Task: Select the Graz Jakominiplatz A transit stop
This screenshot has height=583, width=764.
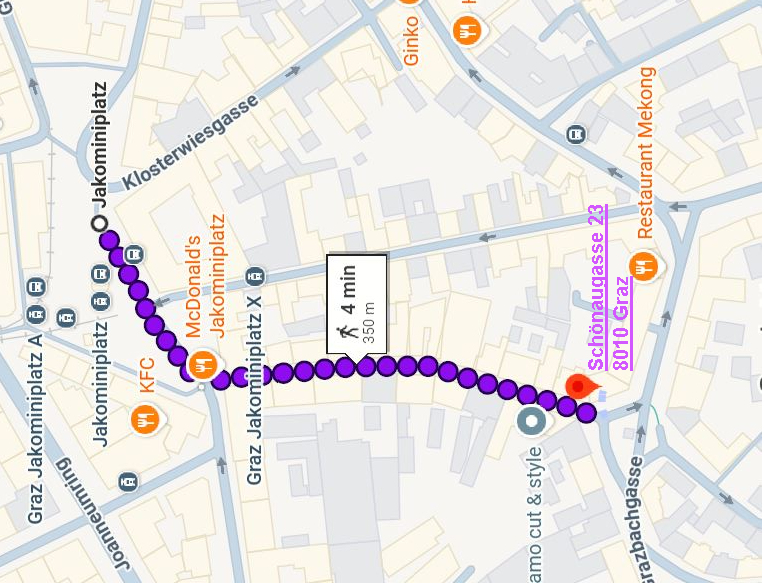Action: click(x=36, y=287)
